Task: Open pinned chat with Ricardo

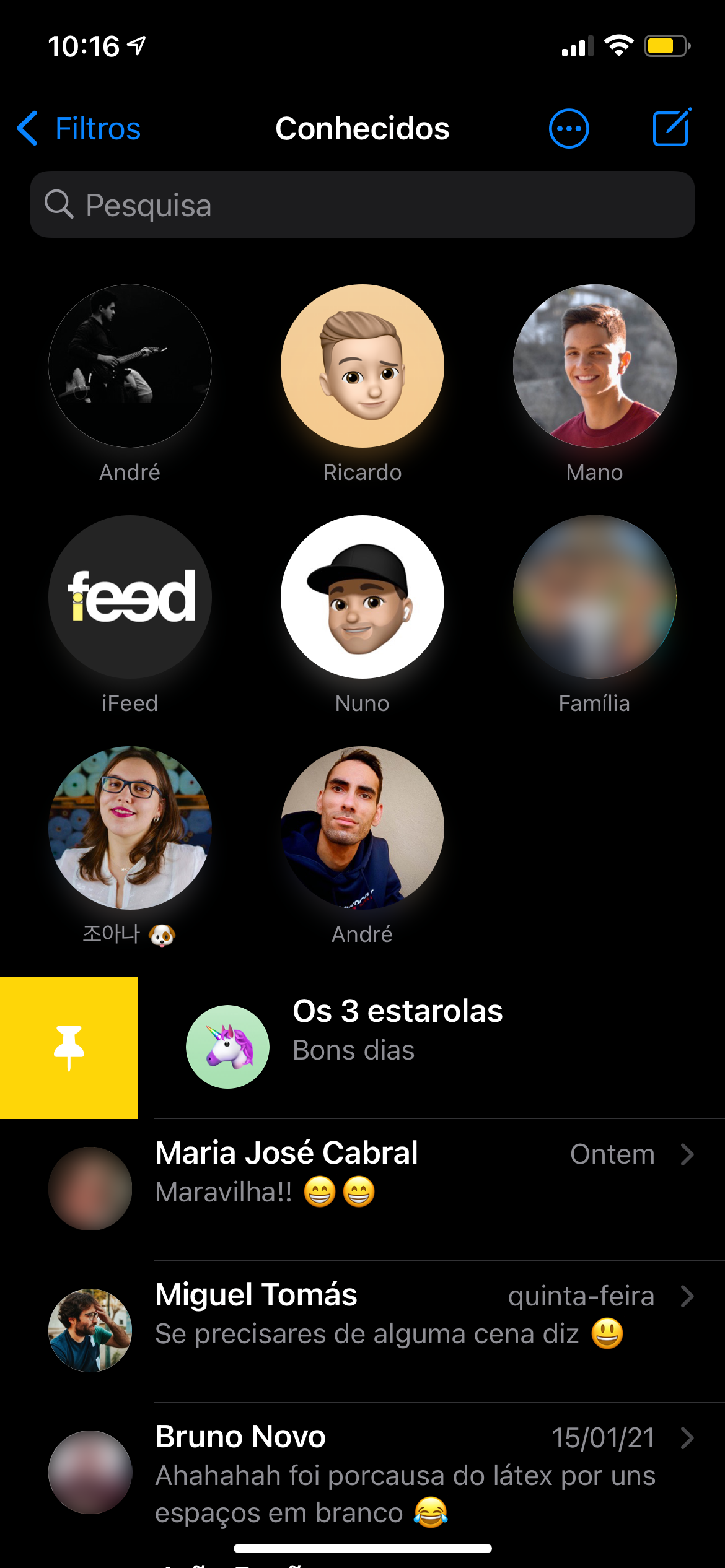Action: pos(362,367)
